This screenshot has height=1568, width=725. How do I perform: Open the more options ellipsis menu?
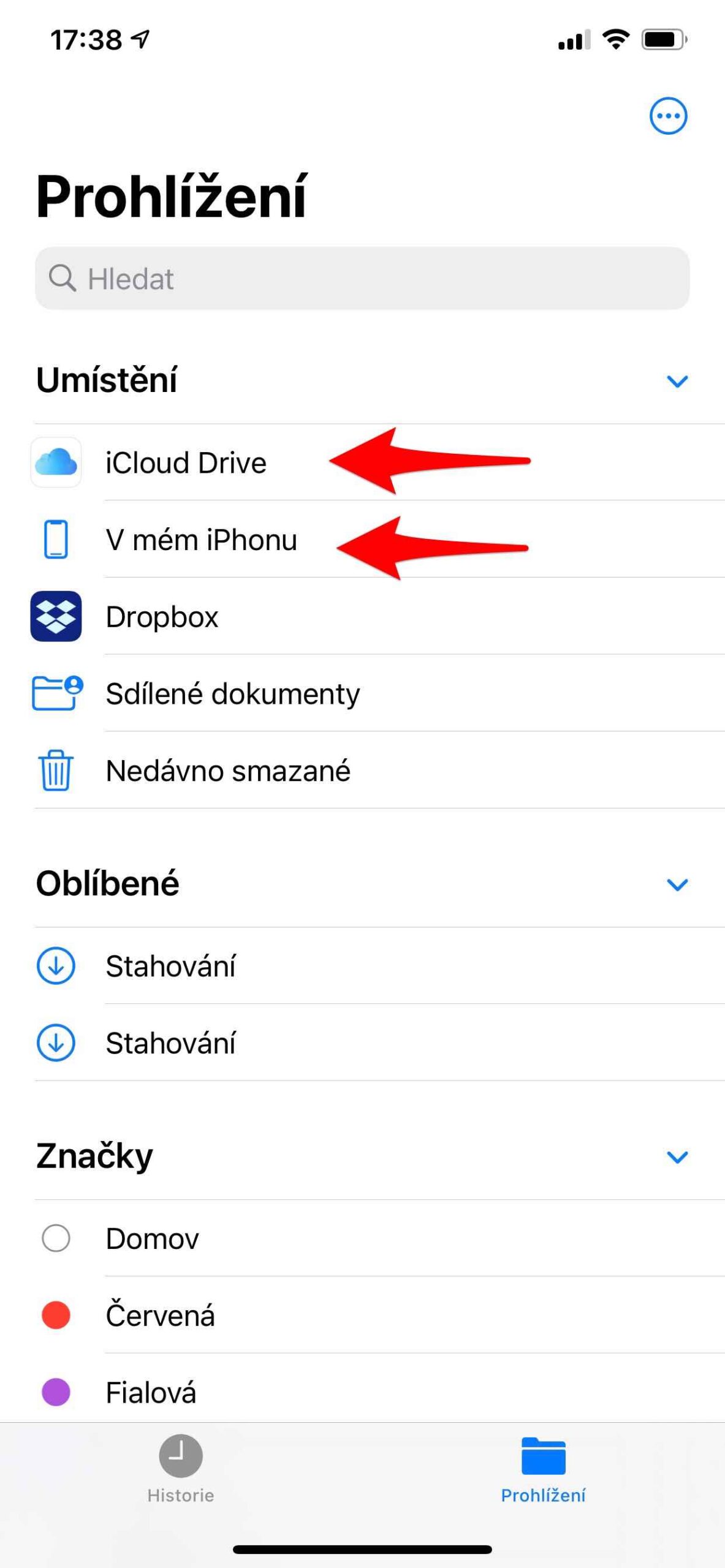(667, 116)
